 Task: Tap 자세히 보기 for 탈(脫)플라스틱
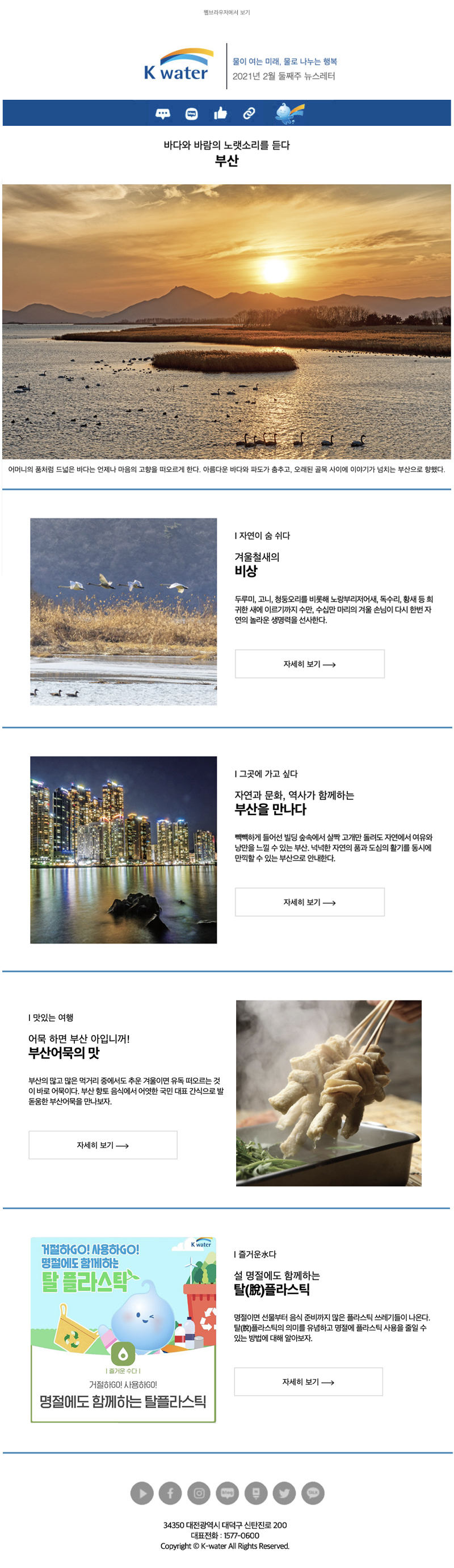[x=308, y=1381]
